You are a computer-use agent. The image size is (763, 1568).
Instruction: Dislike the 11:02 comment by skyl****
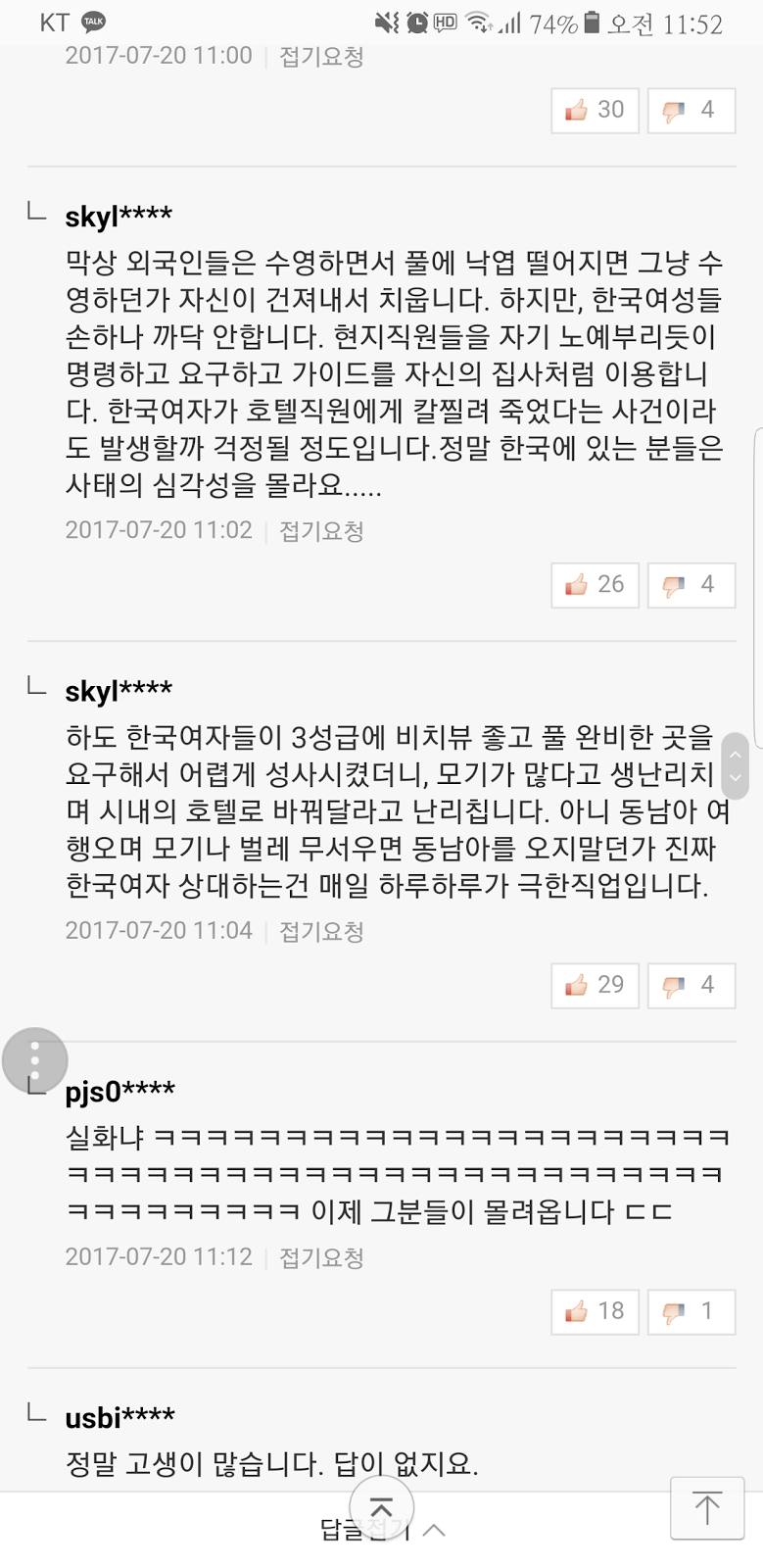coord(691,585)
